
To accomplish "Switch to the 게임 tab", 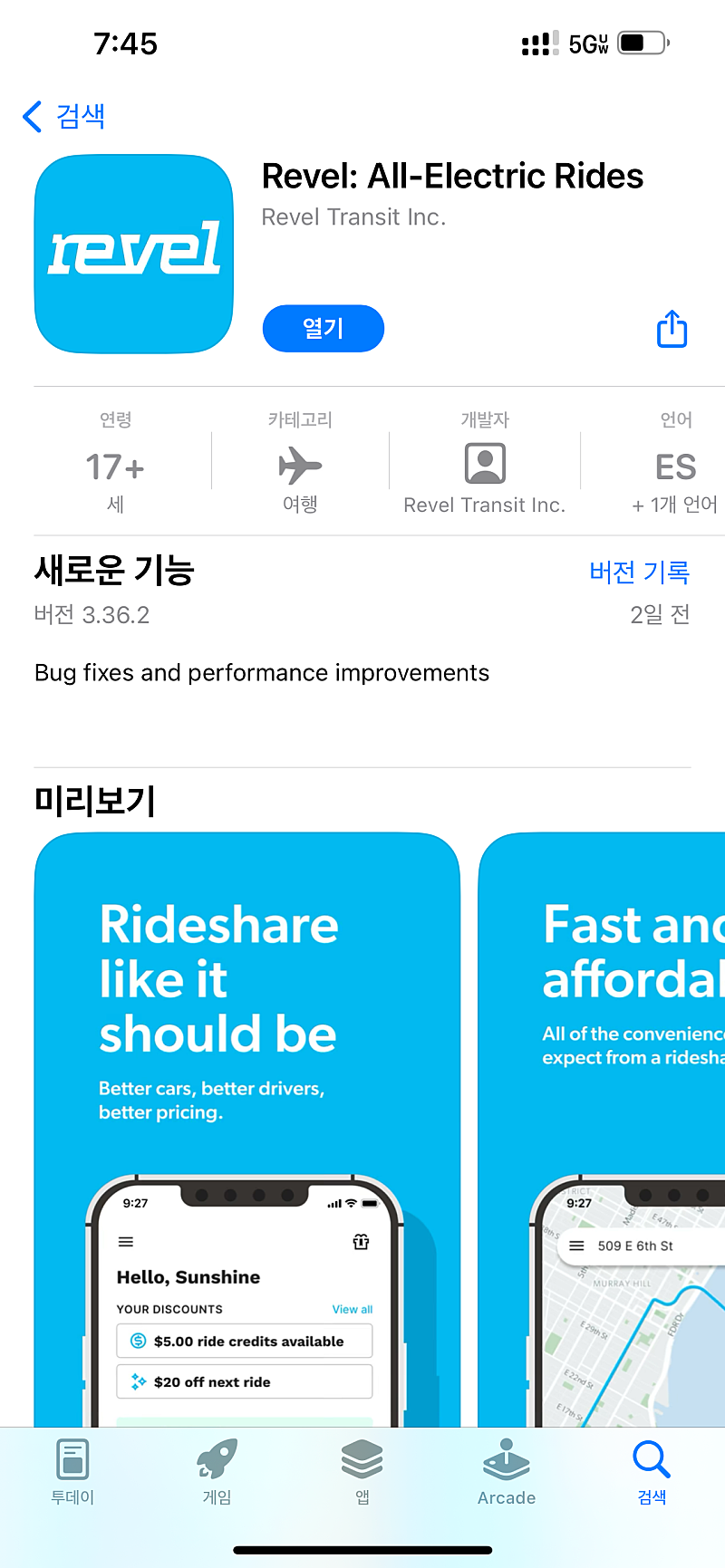I will click(217, 1472).
